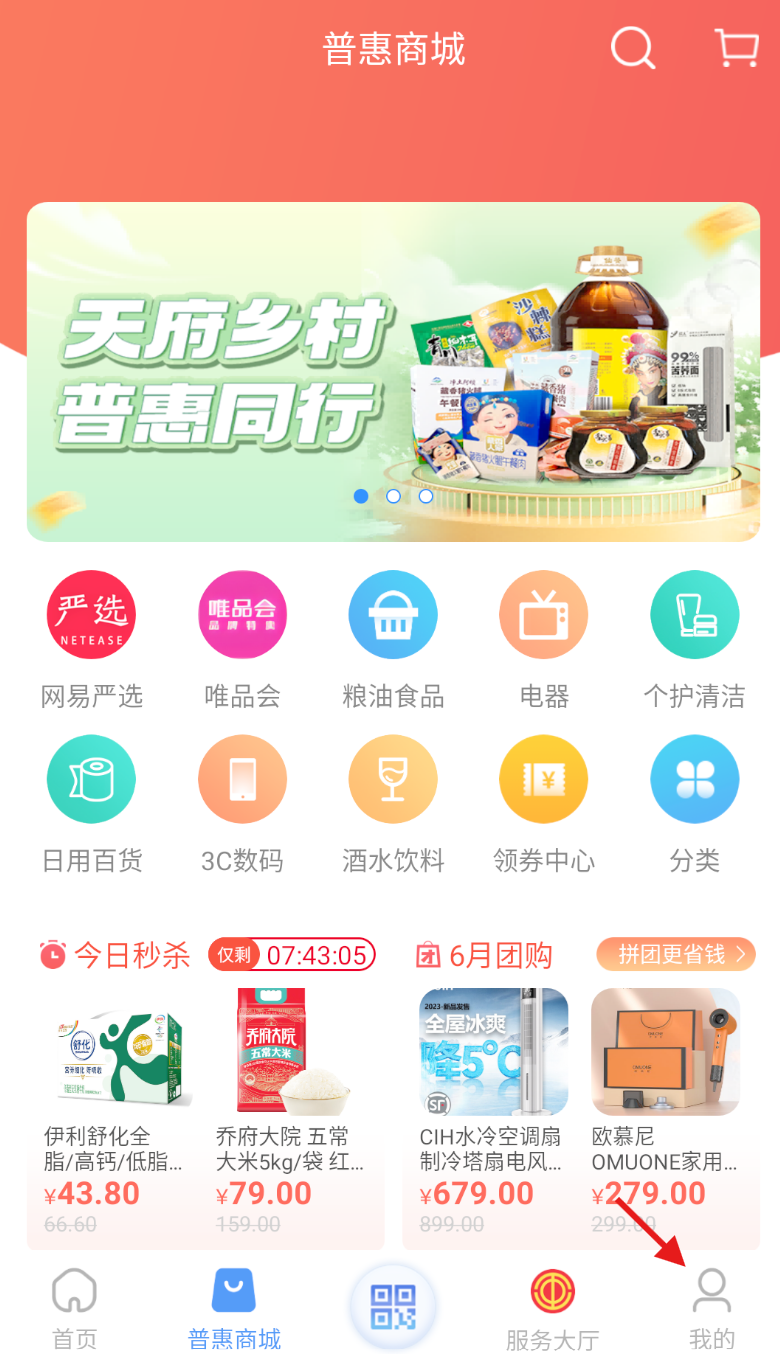Open the 天府乡村 普惠同行 banner

tap(393, 371)
